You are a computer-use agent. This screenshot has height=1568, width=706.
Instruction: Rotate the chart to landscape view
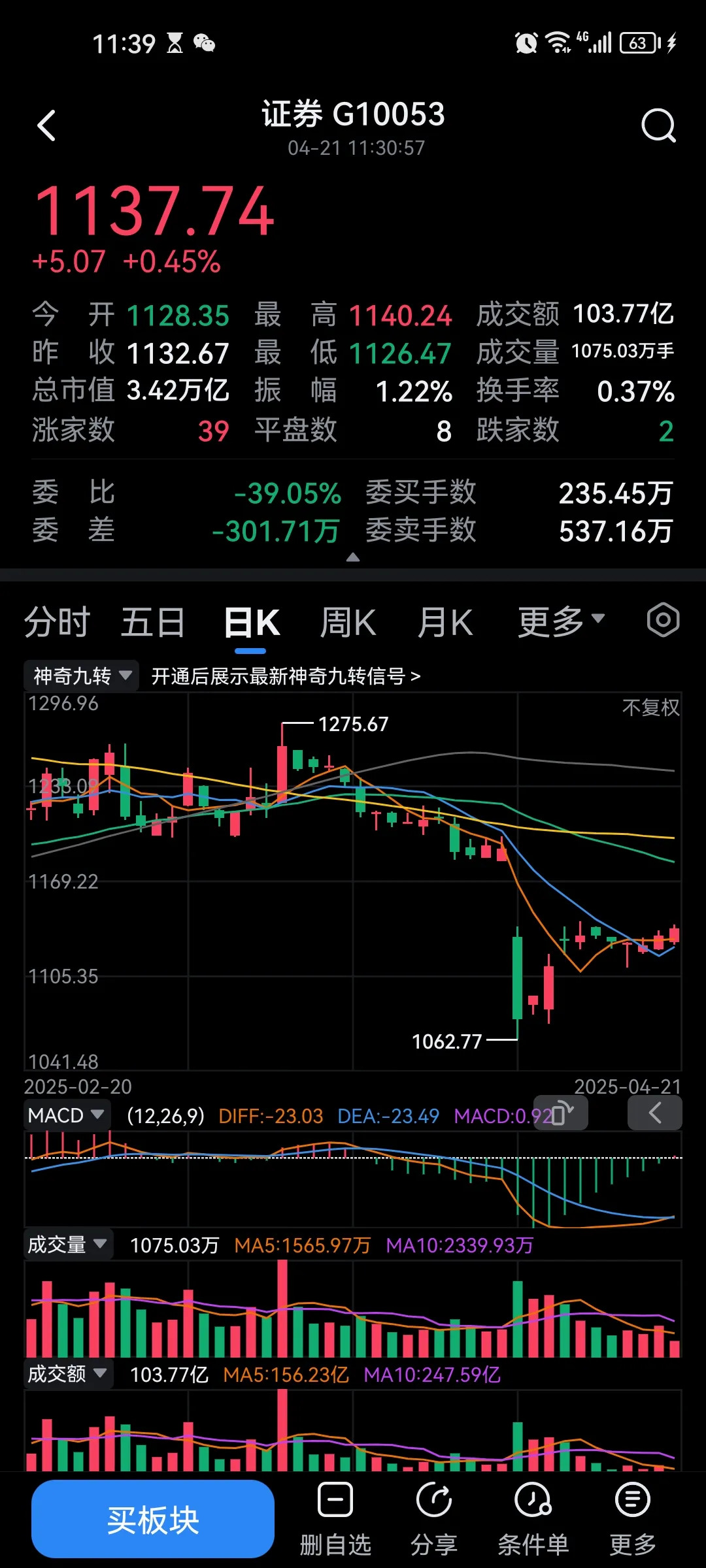(x=561, y=1113)
